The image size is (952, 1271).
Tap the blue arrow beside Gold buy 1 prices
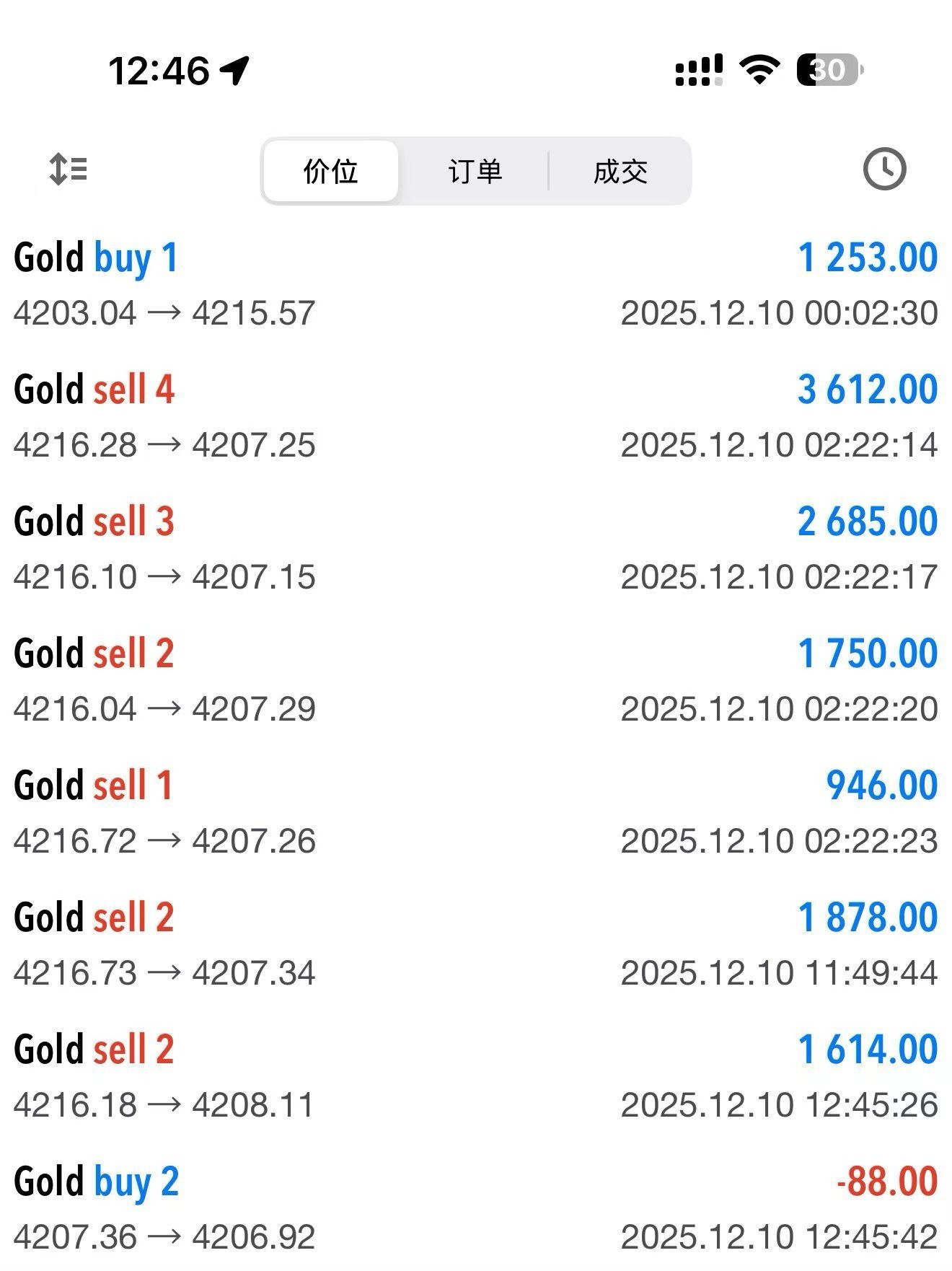click(x=163, y=312)
